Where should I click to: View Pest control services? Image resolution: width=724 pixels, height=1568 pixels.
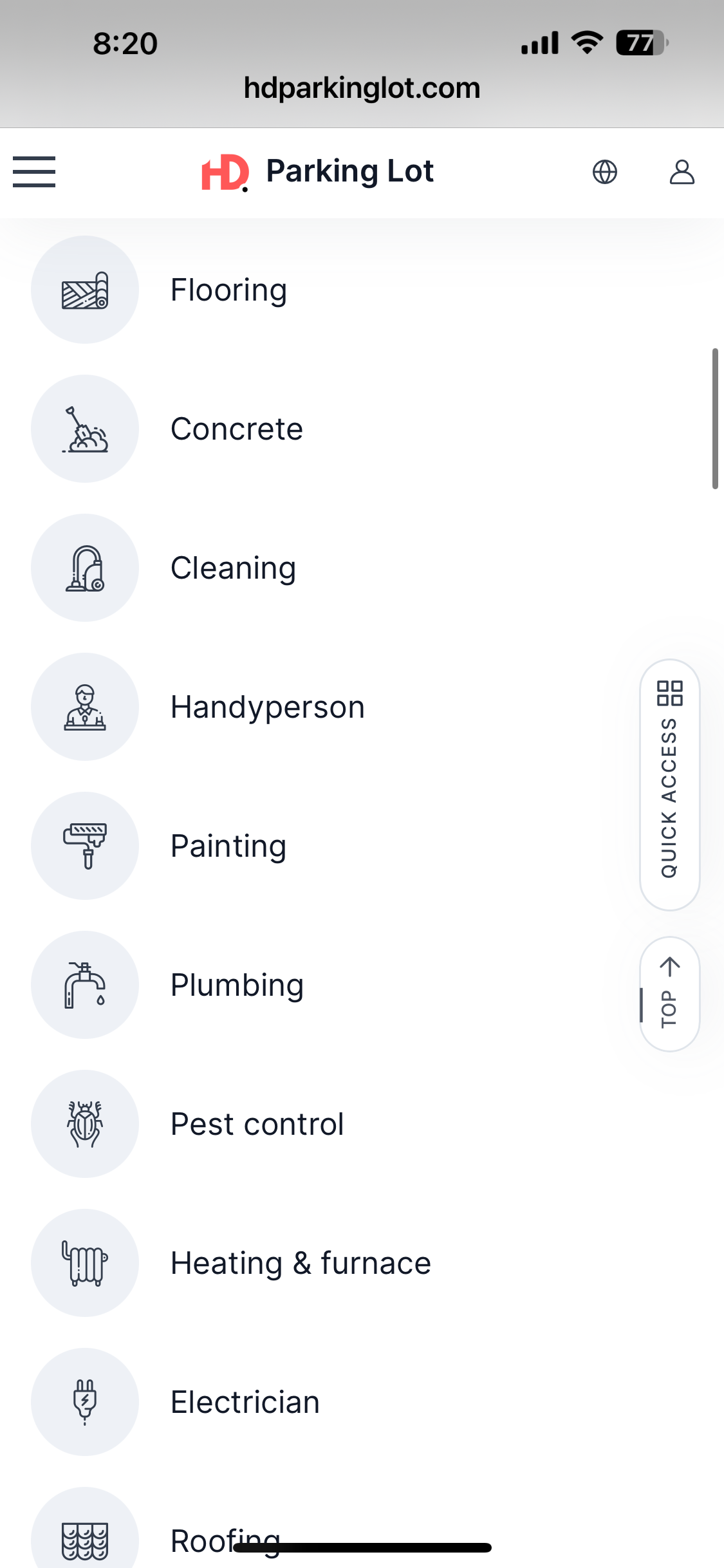(x=257, y=1124)
